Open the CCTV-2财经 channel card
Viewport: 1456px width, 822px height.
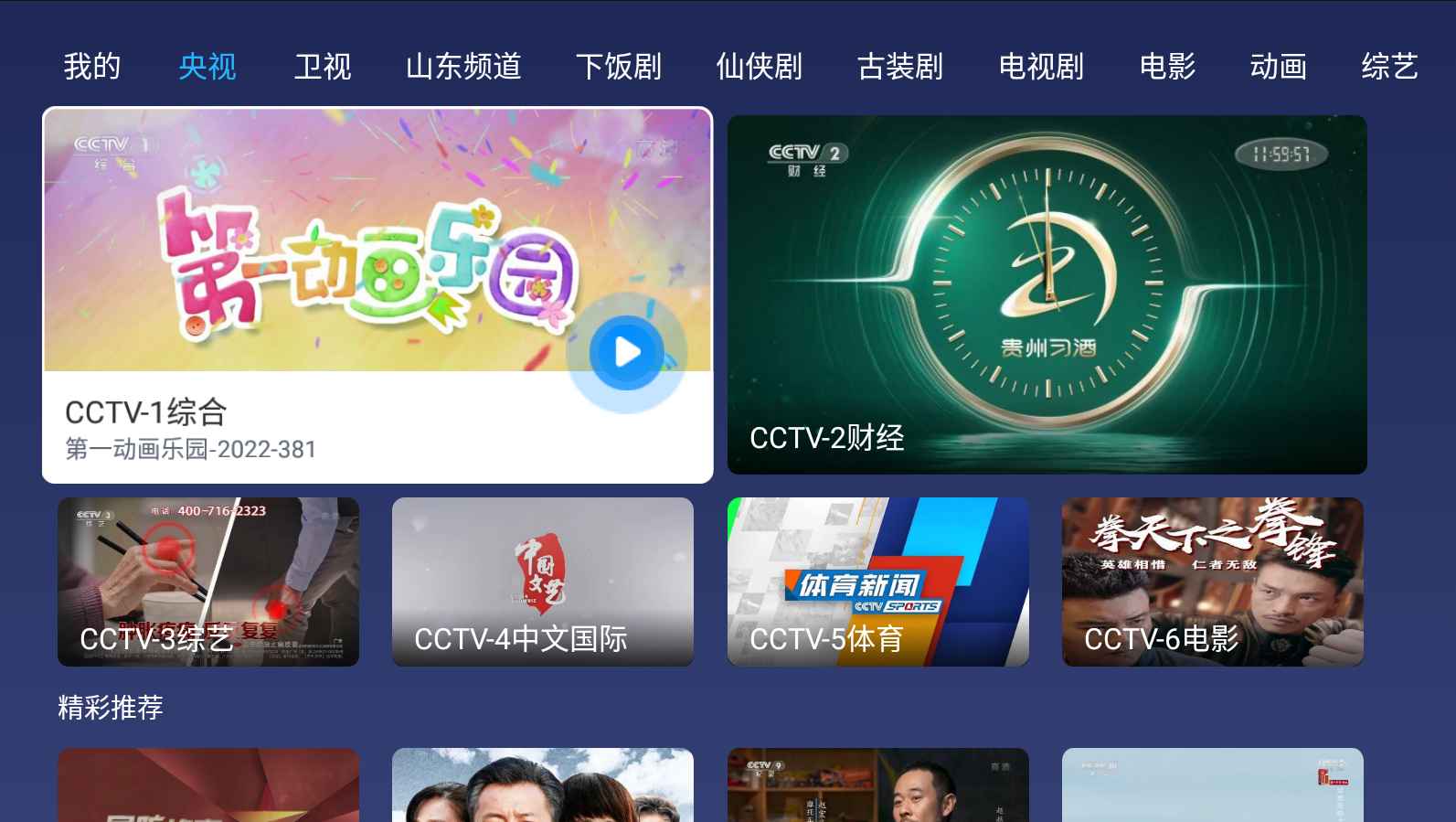point(1047,294)
